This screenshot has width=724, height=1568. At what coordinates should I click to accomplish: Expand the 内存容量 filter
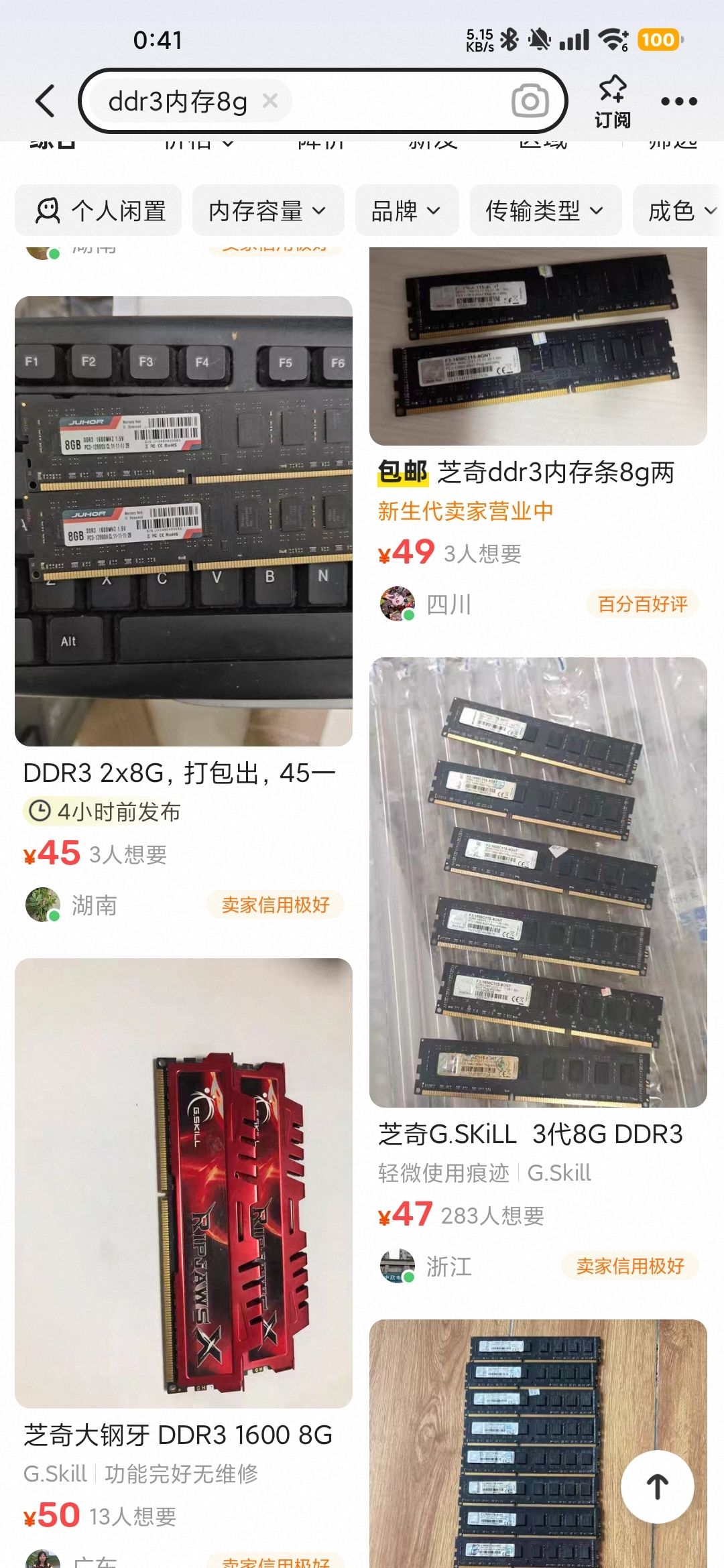267,211
